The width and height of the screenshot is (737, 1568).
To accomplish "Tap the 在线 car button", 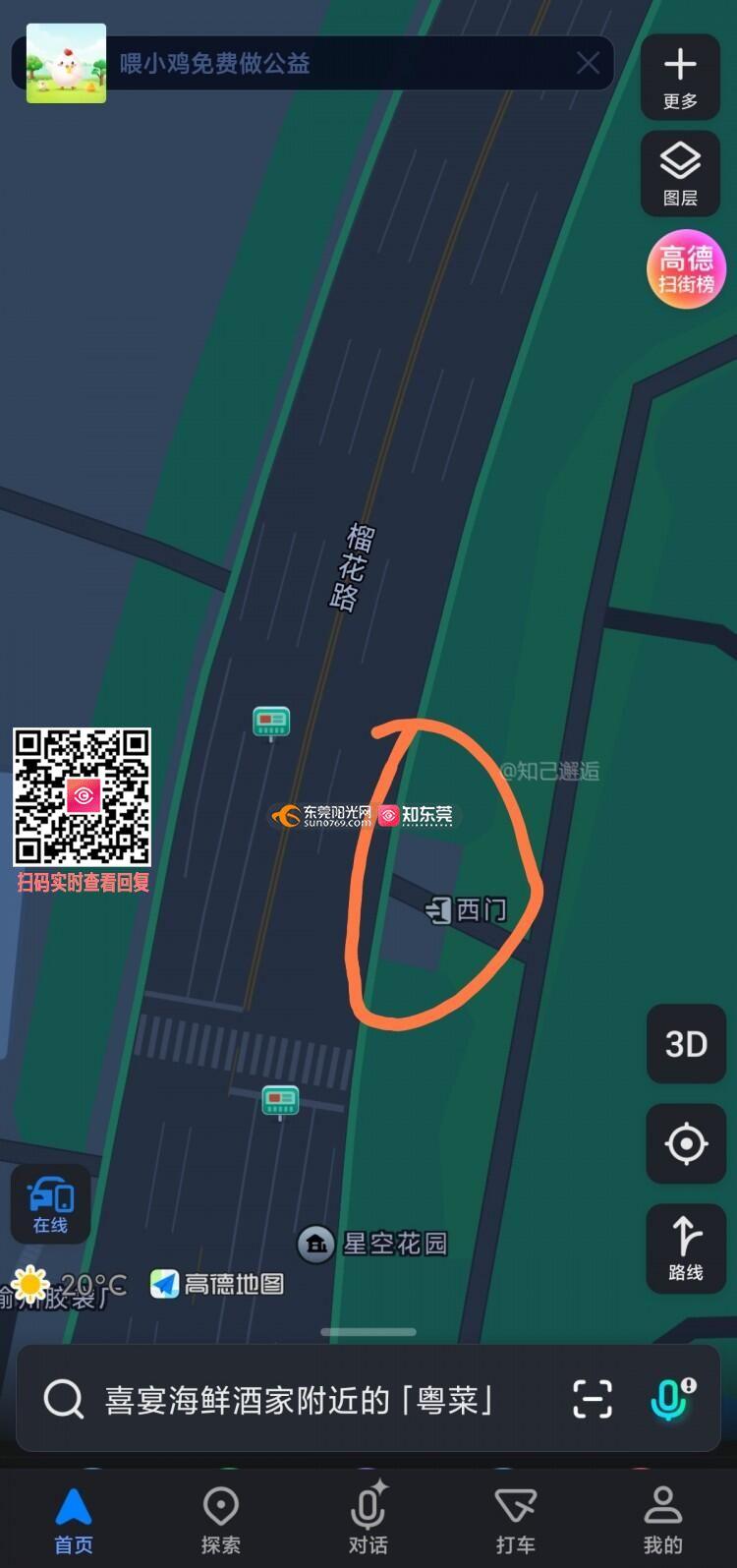I will pos(50,1204).
